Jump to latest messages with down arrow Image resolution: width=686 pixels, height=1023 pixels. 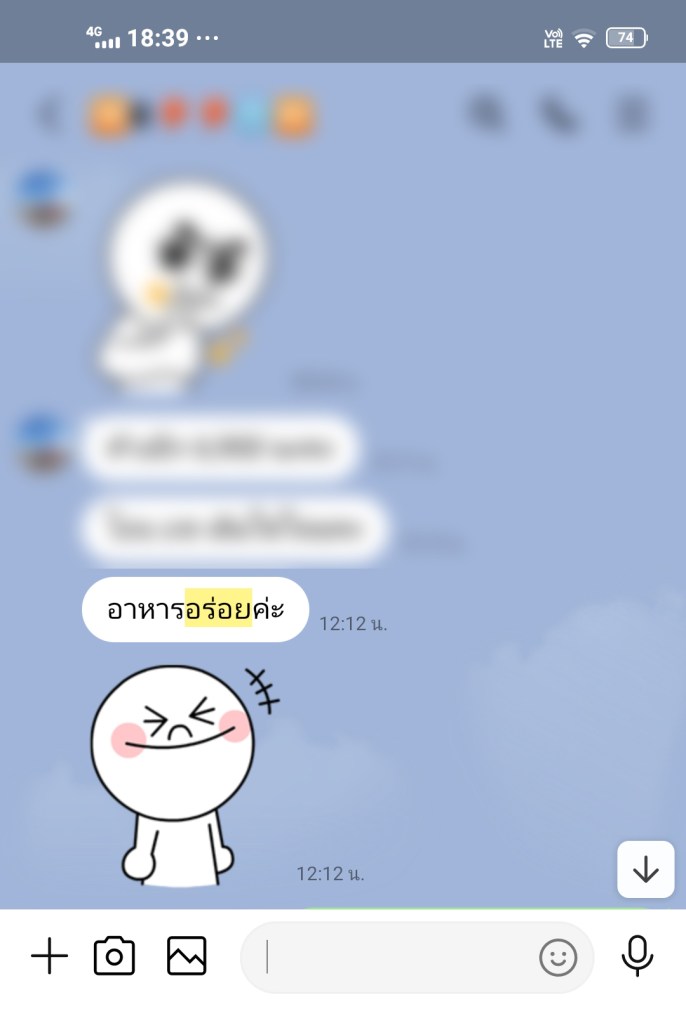[646, 869]
